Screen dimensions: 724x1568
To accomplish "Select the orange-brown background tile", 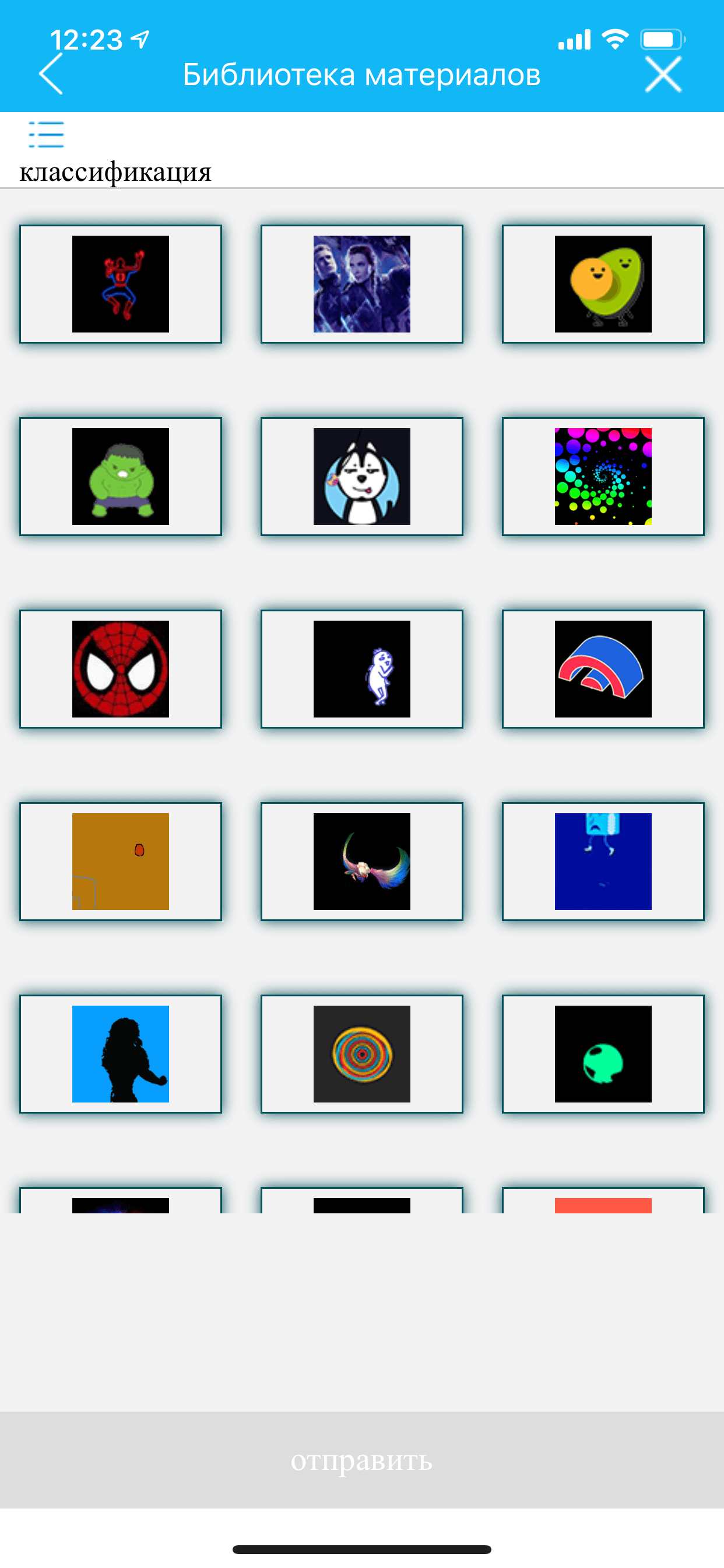I will [121, 862].
